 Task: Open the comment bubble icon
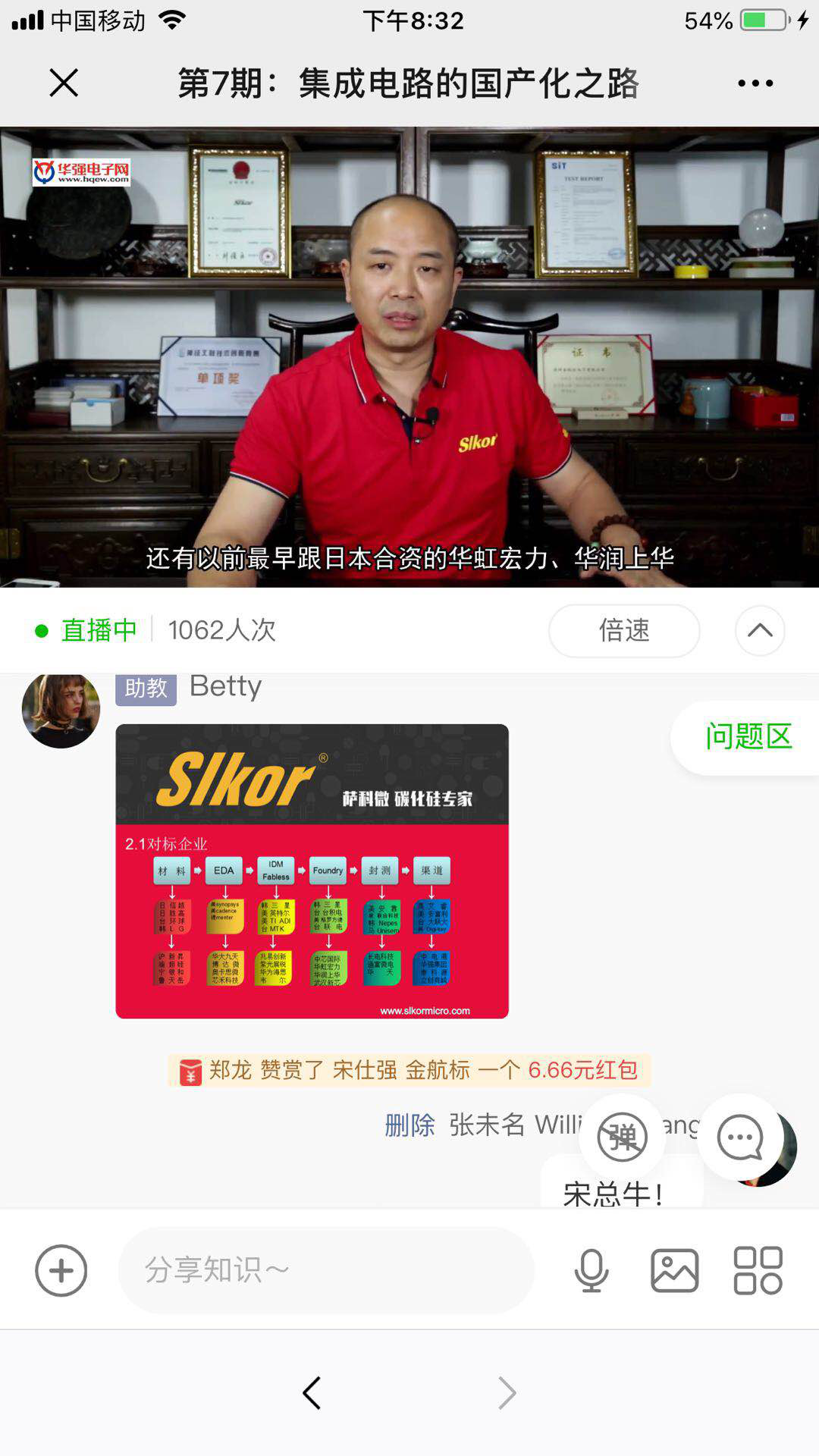pyautogui.click(x=738, y=1136)
